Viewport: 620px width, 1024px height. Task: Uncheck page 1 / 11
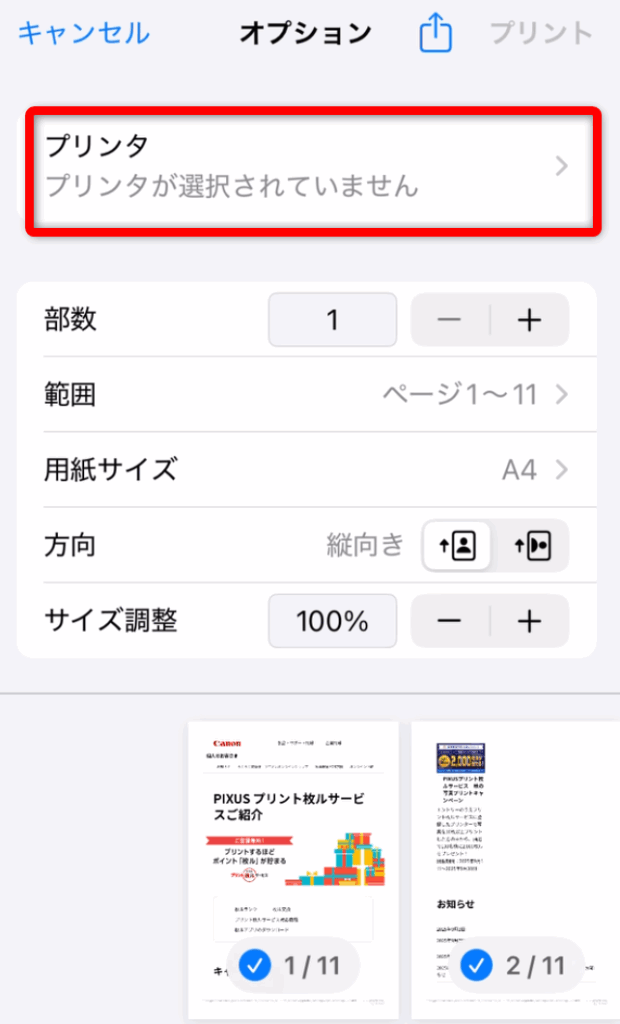coord(258,965)
